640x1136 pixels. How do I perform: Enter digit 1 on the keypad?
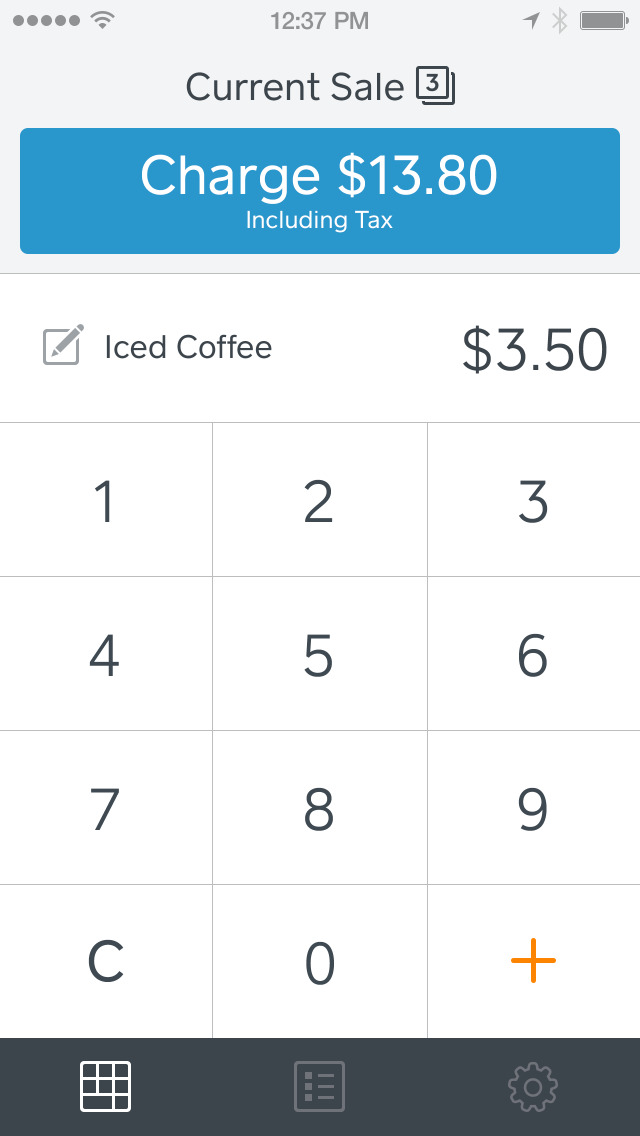[105, 500]
